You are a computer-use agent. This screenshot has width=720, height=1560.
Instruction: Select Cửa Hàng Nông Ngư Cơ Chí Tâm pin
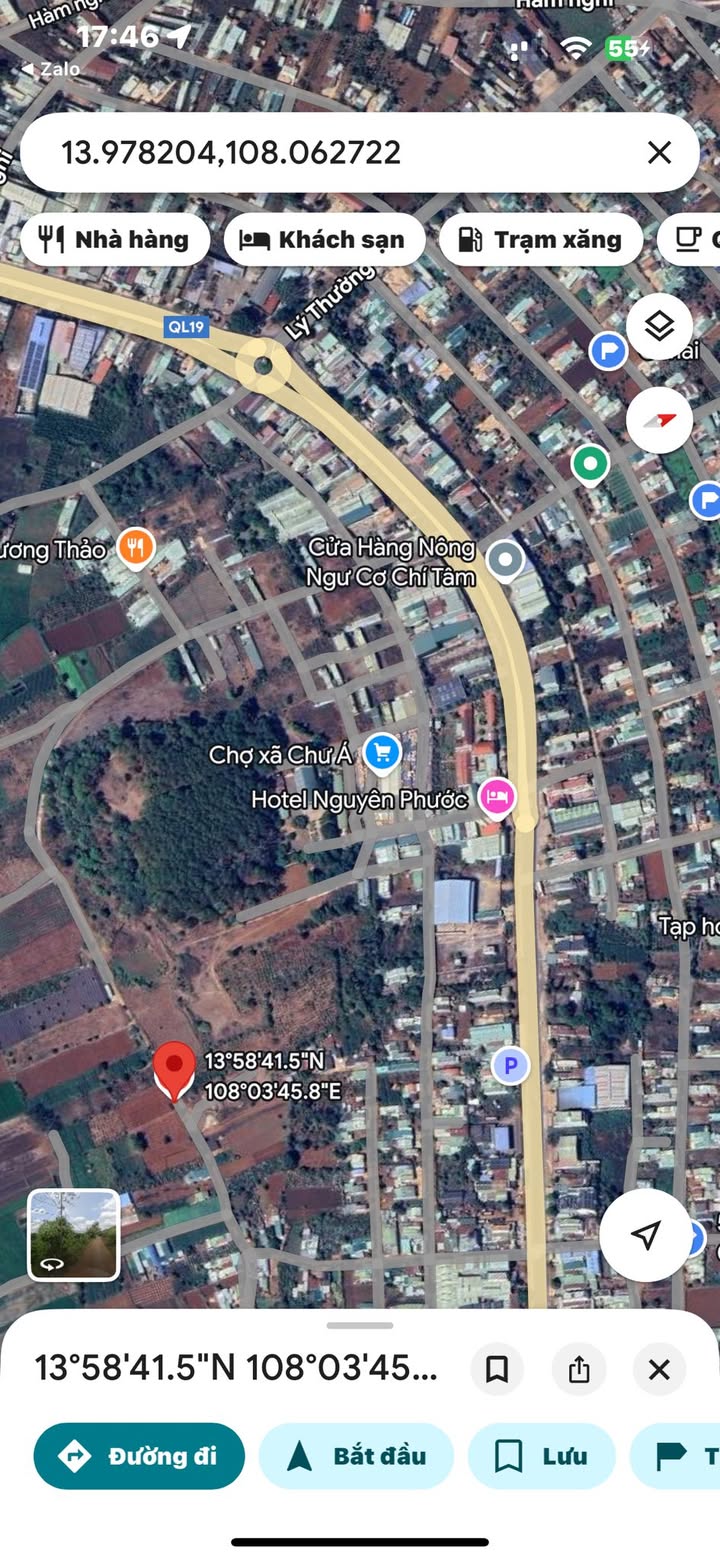click(x=505, y=560)
